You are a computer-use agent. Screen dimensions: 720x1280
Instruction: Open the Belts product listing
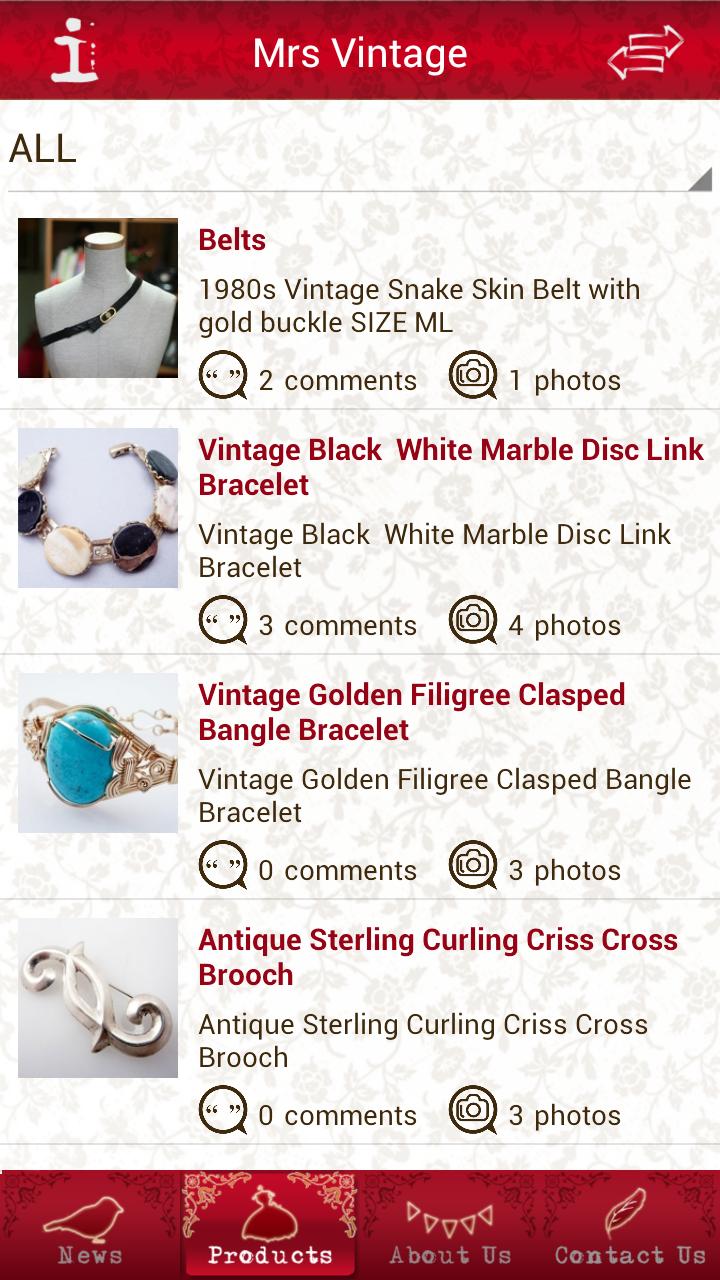pyautogui.click(x=231, y=240)
